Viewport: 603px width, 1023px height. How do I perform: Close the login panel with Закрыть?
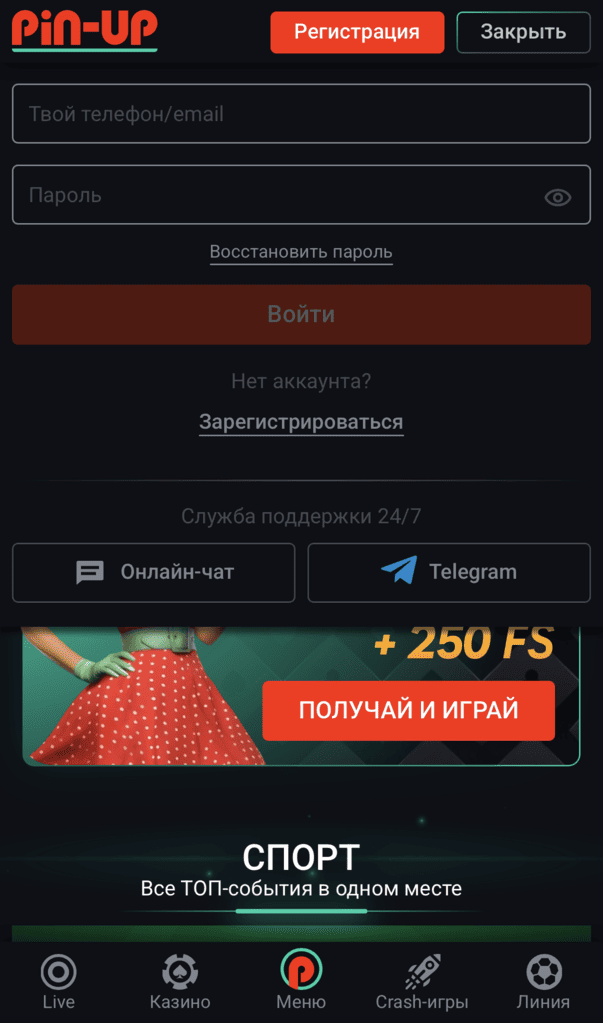pyautogui.click(x=523, y=32)
